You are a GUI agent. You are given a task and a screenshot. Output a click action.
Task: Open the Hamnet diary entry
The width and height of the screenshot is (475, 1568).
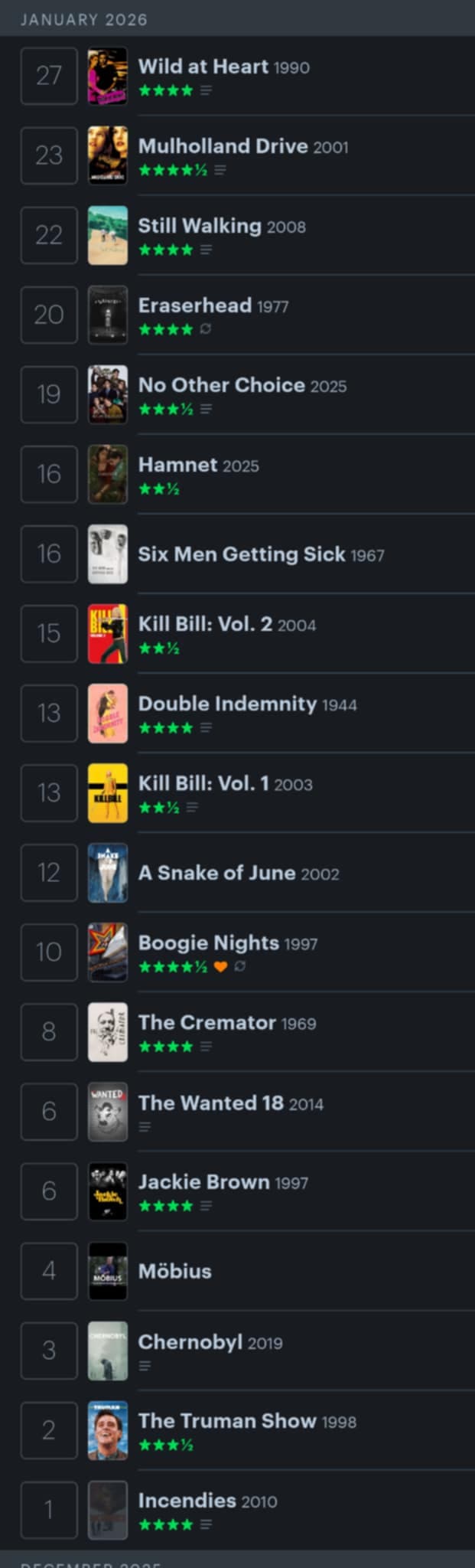177,465
